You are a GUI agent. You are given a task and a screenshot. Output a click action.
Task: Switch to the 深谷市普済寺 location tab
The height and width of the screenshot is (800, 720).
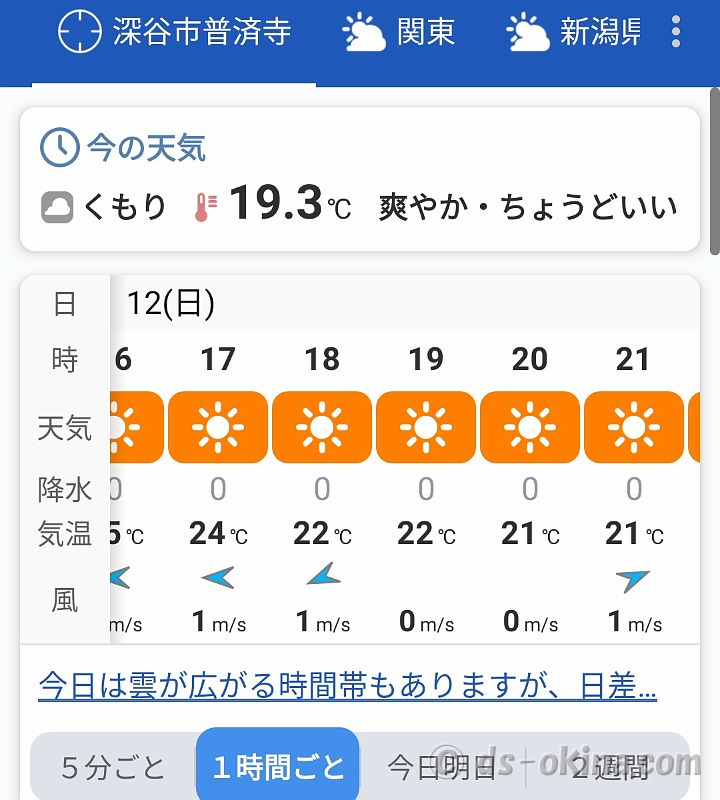[x=175, y=33]
